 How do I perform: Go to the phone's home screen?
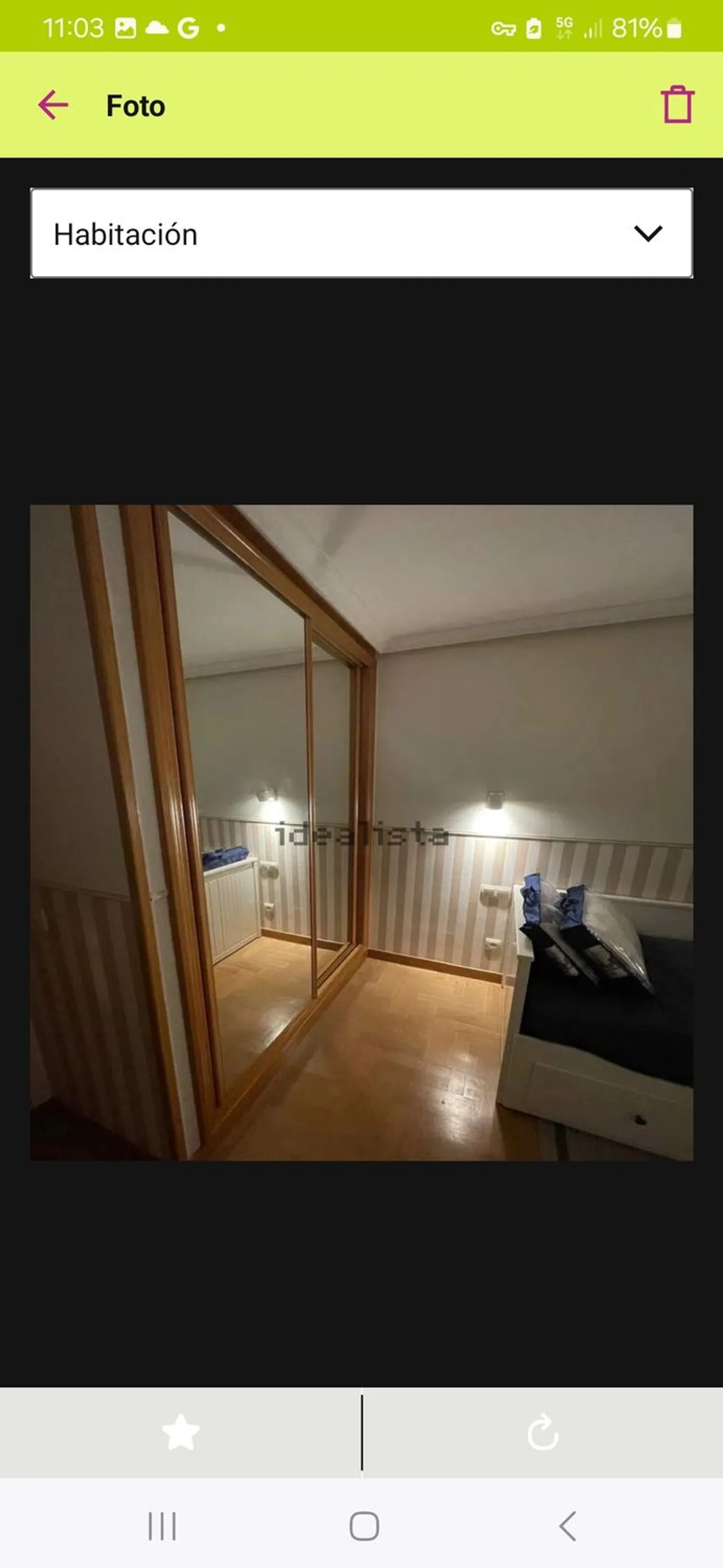[363, 1526]
